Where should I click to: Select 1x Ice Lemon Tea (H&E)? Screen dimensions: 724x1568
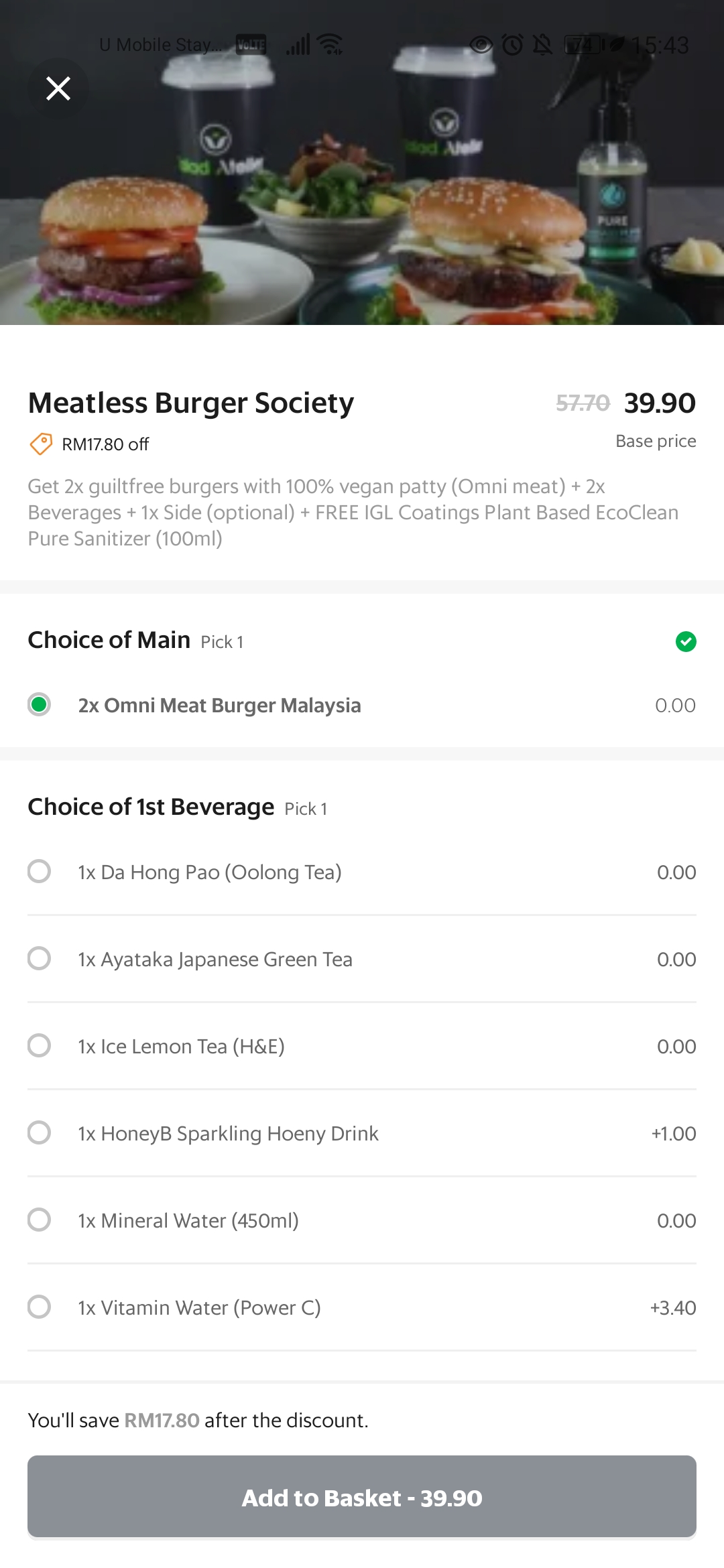(362, 1046)
